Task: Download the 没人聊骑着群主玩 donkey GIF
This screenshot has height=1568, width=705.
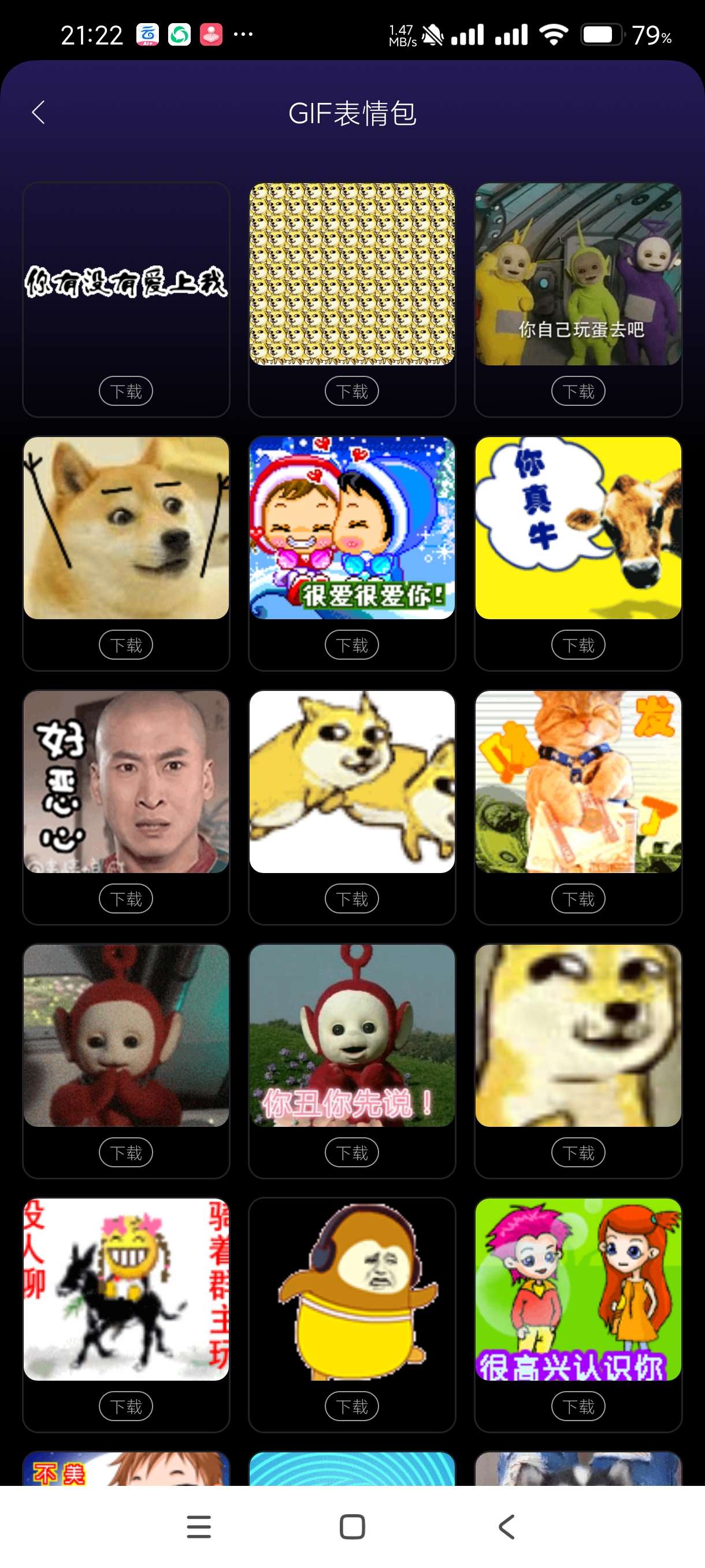Action: 126,1406
